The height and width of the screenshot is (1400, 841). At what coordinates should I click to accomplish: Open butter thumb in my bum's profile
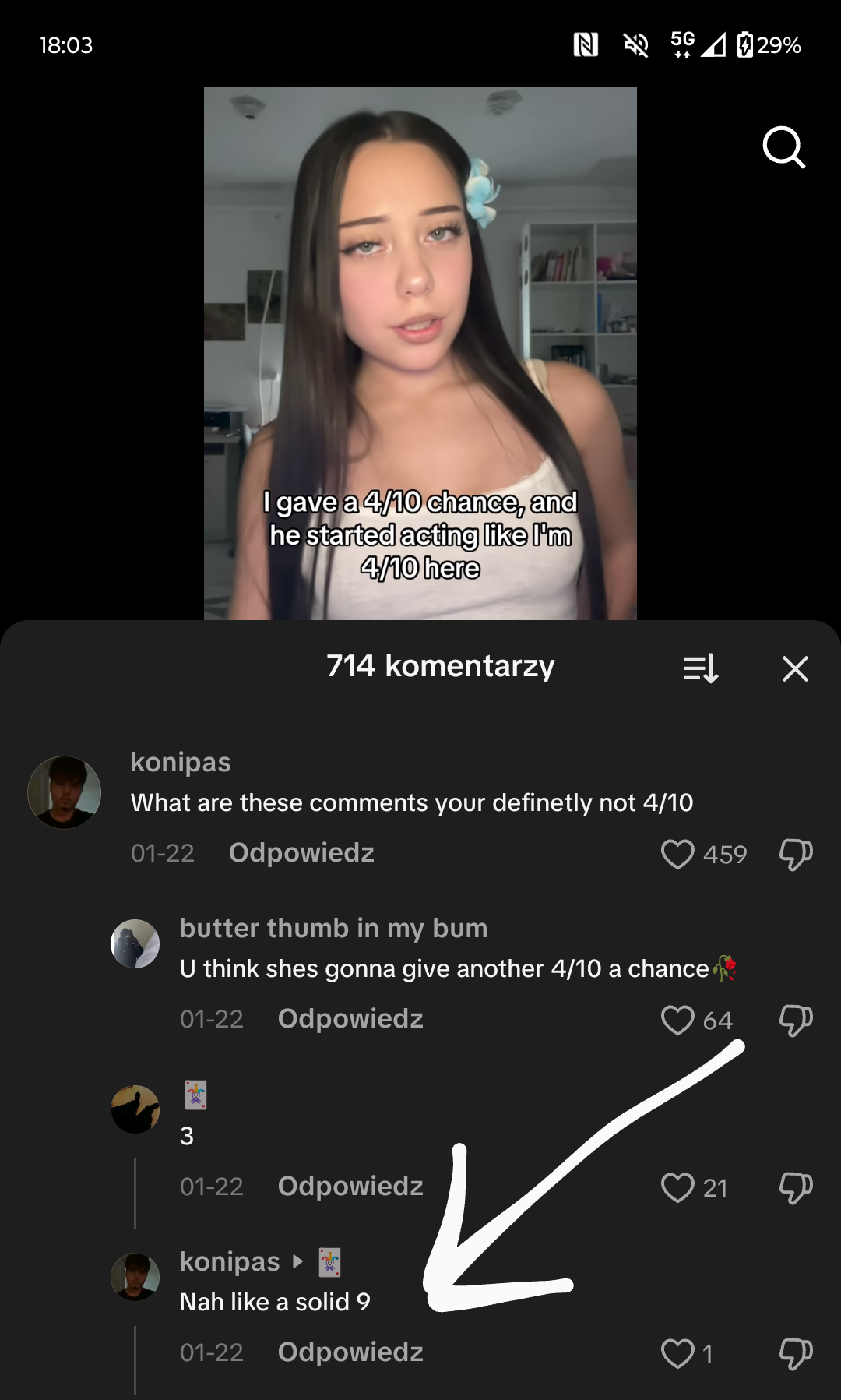point(135,943)
